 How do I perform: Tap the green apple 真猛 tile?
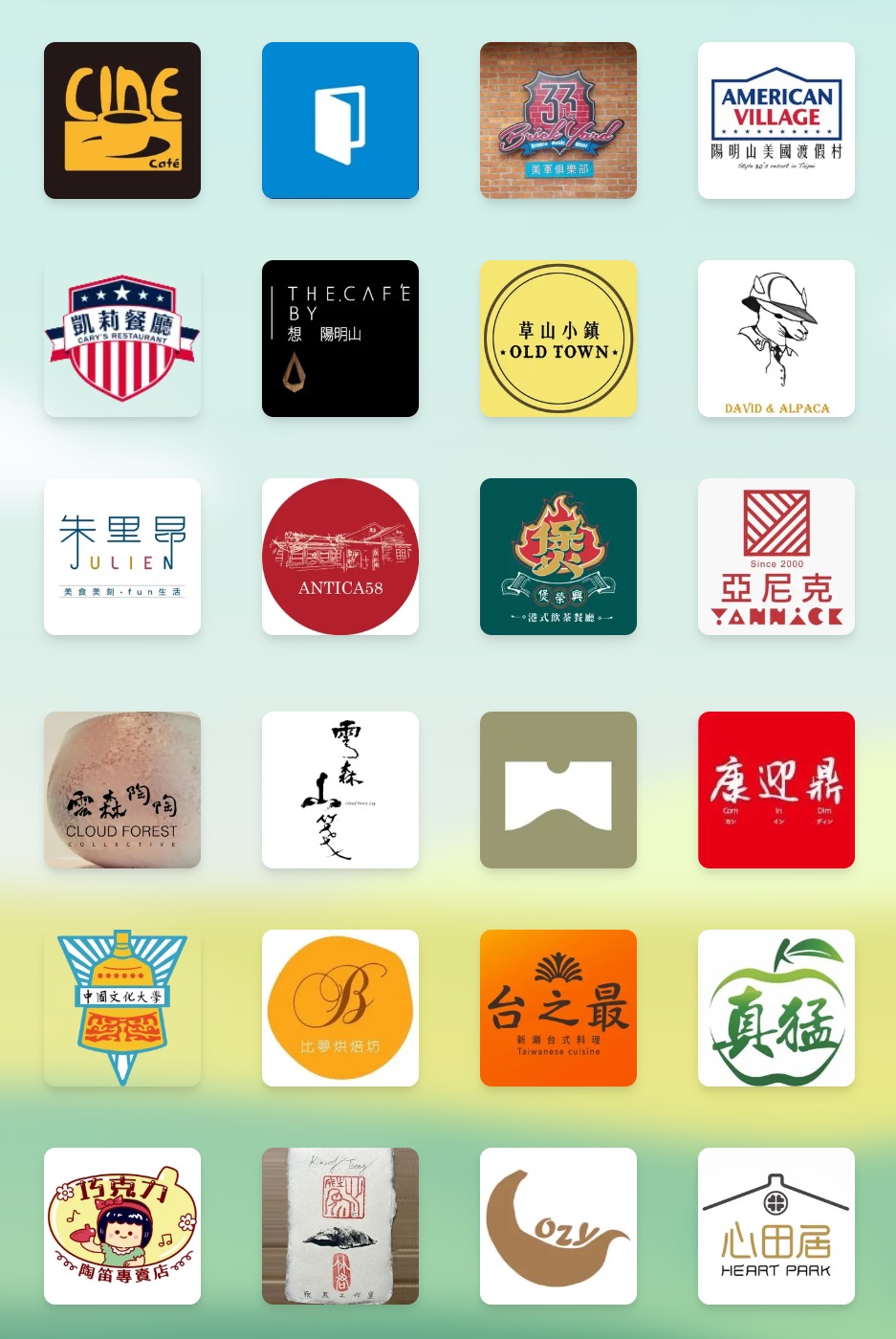pyautogui.click(x=776, y=1008)
